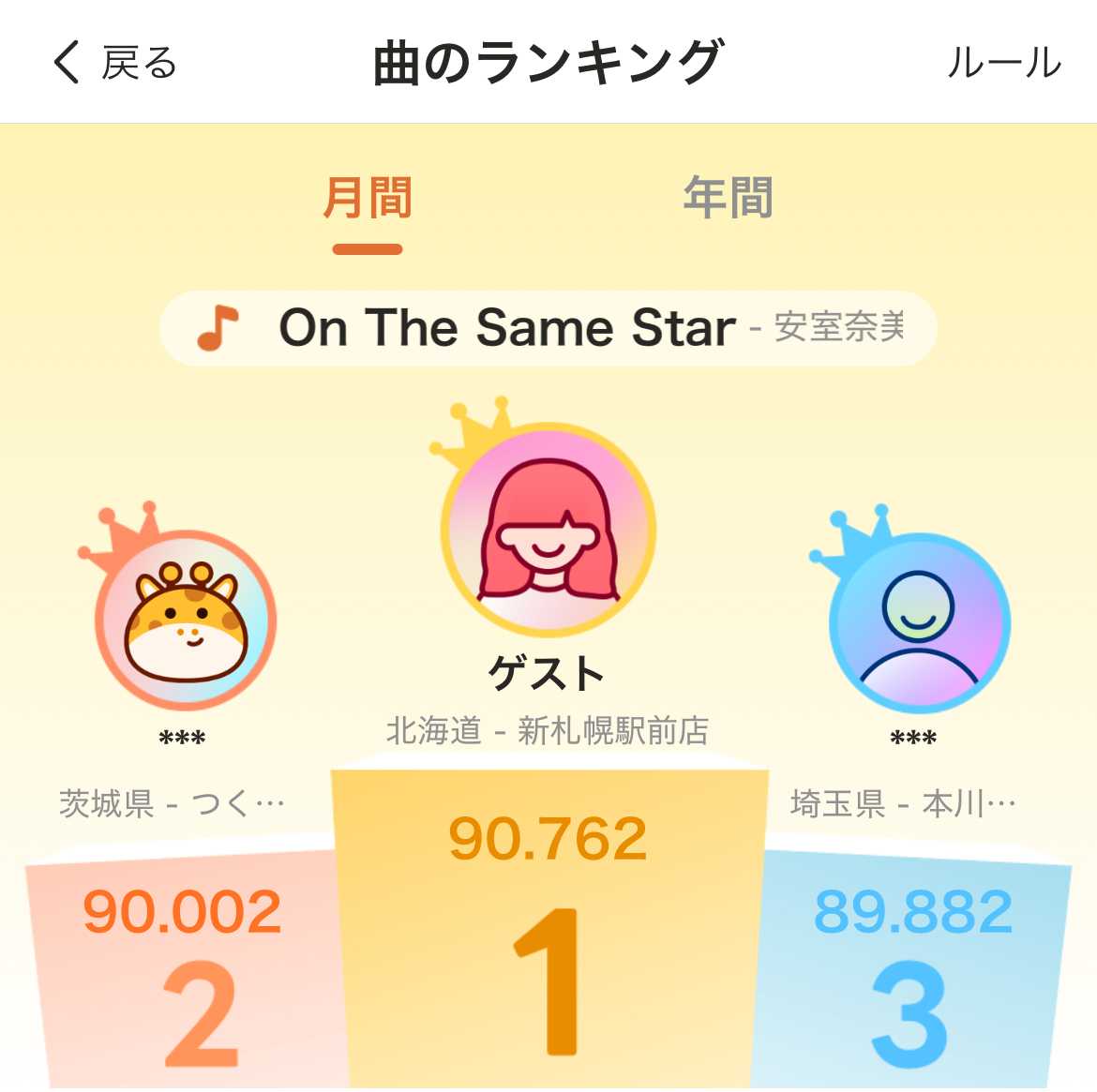Switch to the 年間 ranking tab
Screen dimensions: 1097x1092
coord(728,199)
